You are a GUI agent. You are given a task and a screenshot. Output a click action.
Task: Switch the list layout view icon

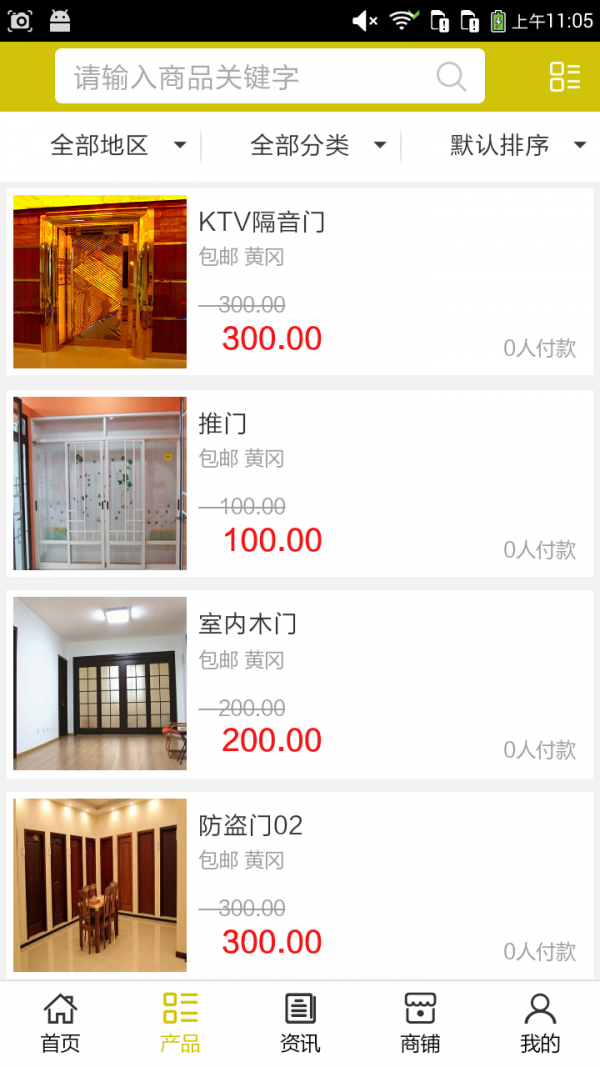564,77
